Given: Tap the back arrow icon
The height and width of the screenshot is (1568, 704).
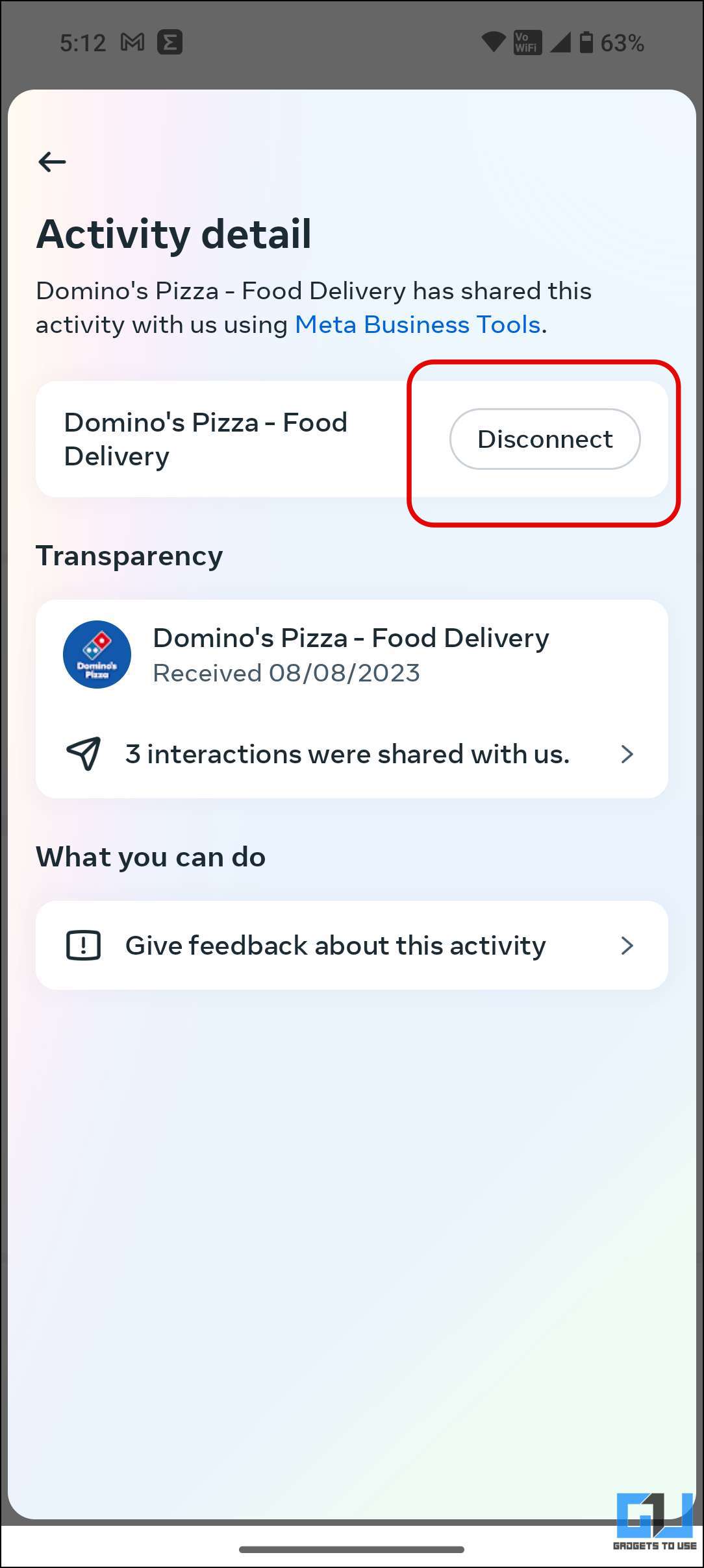Looking at the screenshot, I should coord(52,162).
